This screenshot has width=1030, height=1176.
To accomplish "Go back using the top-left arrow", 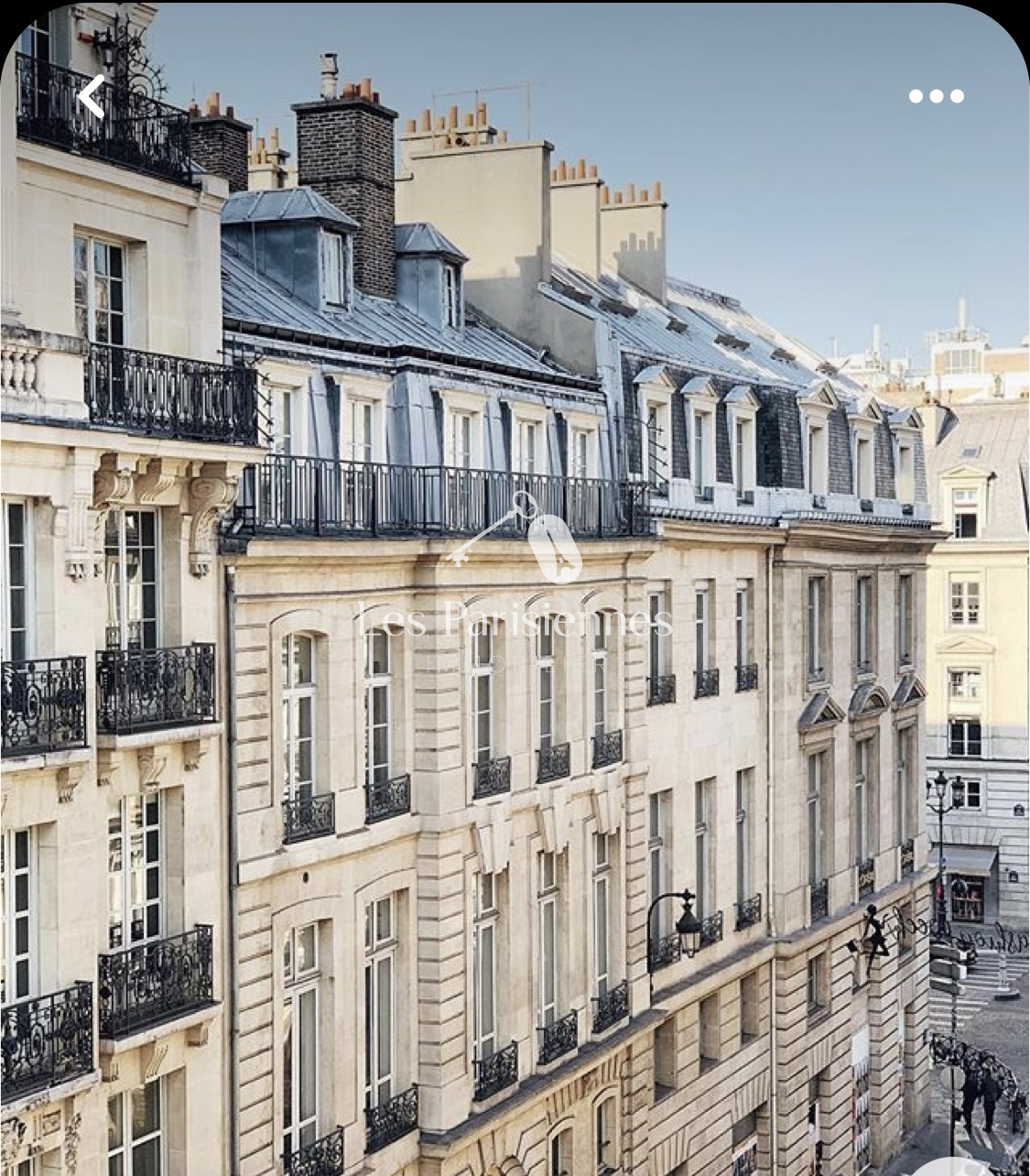I will (91, 96).
